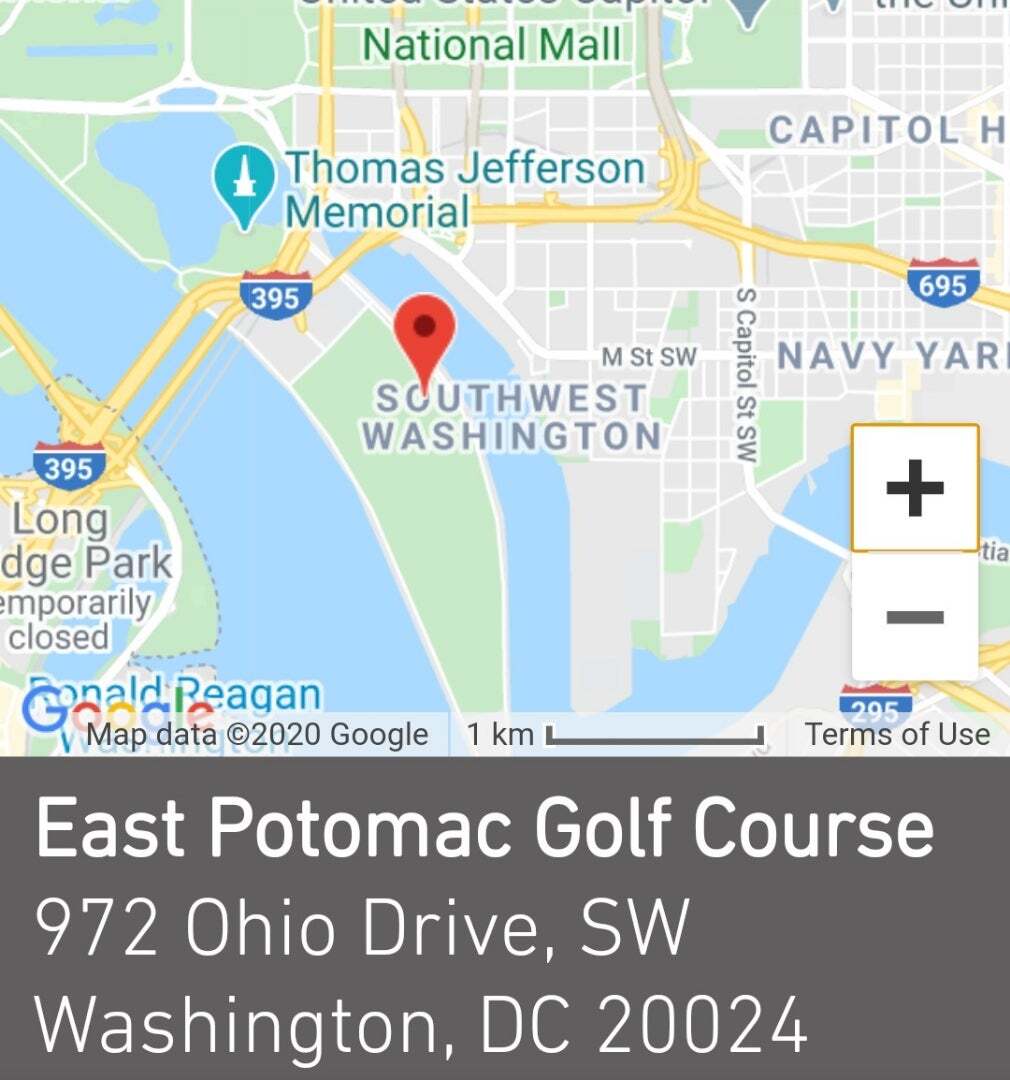Zoom out of the map
The width and height of the screenshot is (1010, 1080).
point(914,617)
